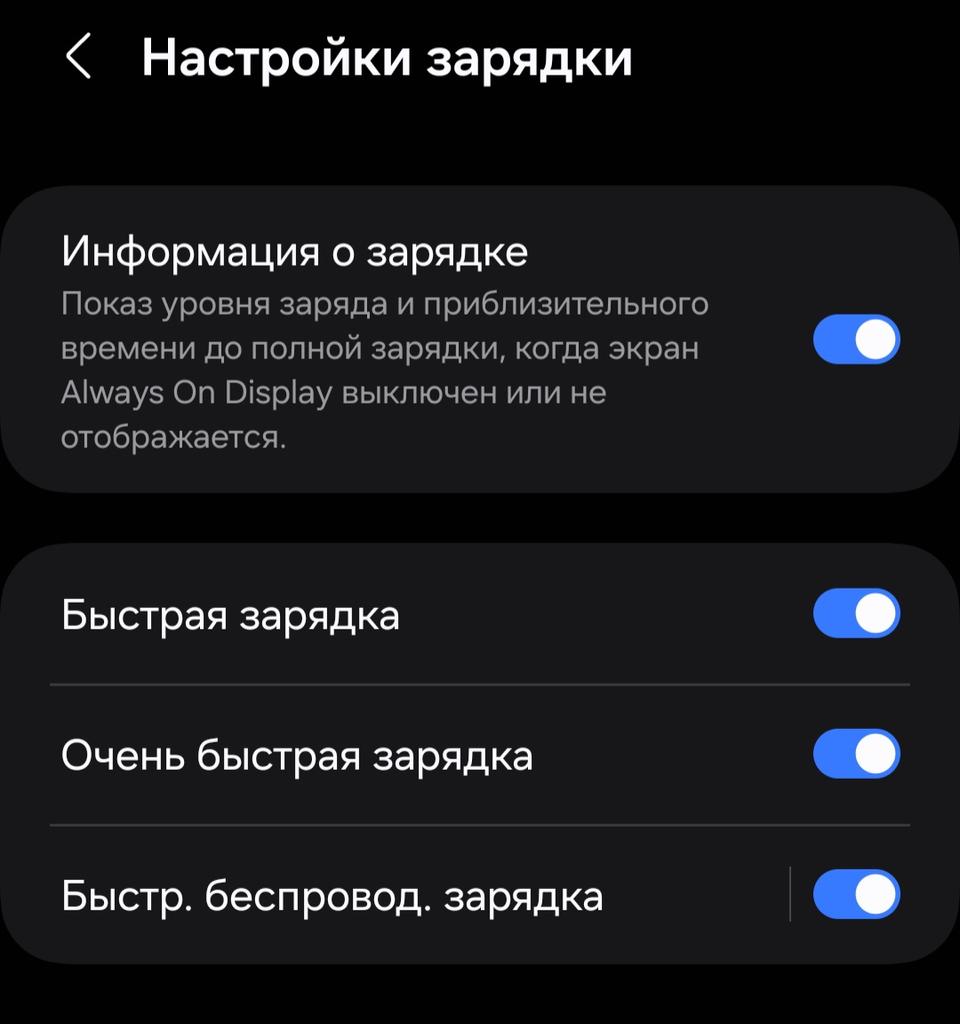The height and width of the screenshot is (1024, 960).
Task: Toggle off Информация о зарядке switch
Action: [856, 340]
